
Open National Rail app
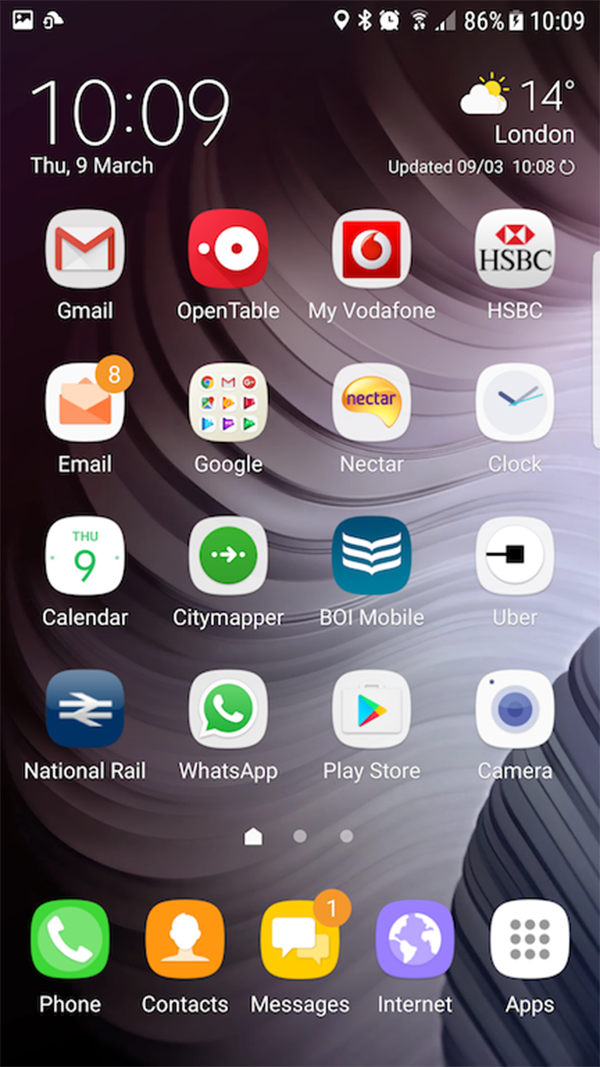(85, 709)
